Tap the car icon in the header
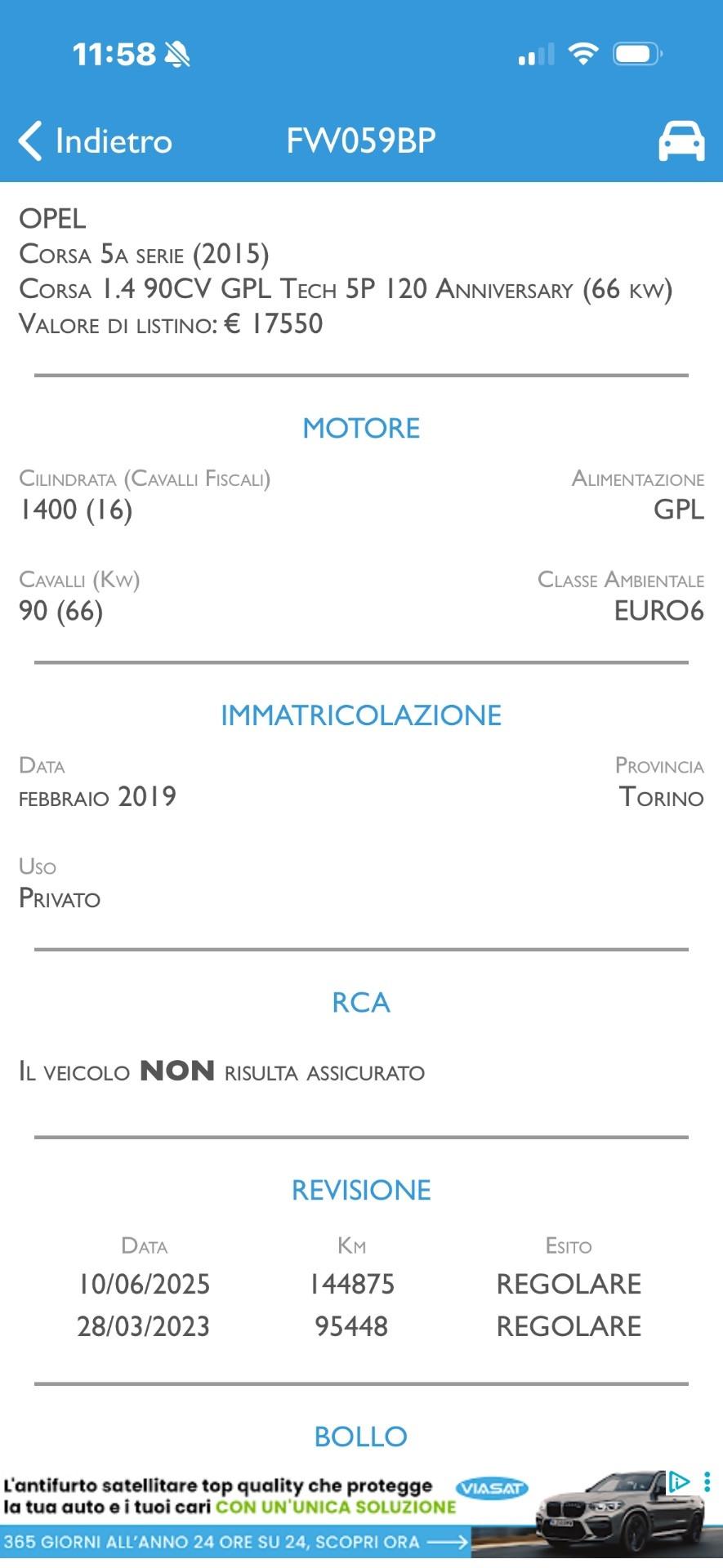Image resolution: width=723 pixels, height=1568 pixels. tap(681, 141)
